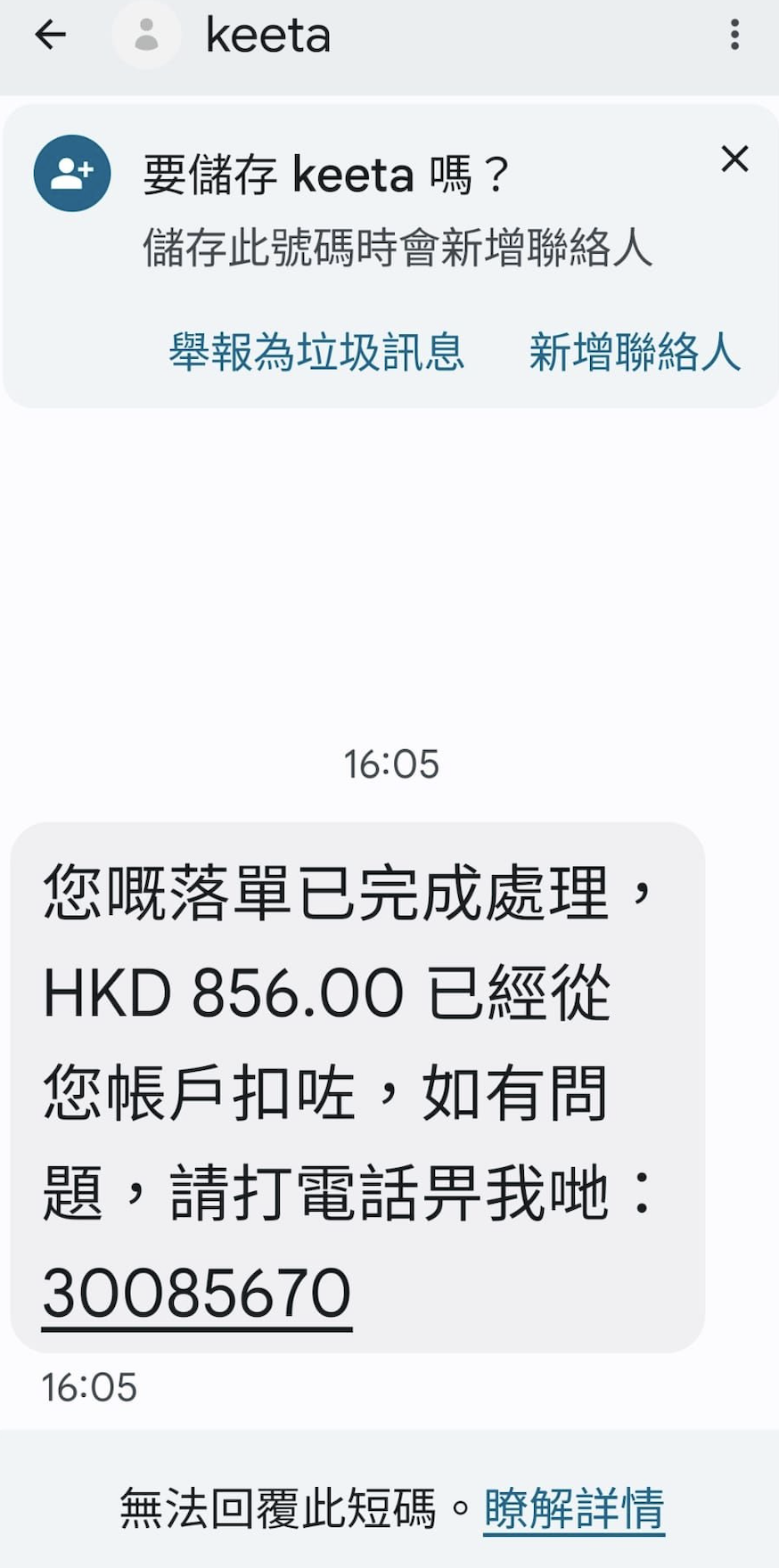The image size is (779, 1568).
Task: Call the phone number 30085670
Action: click(x=197, y=1294)
